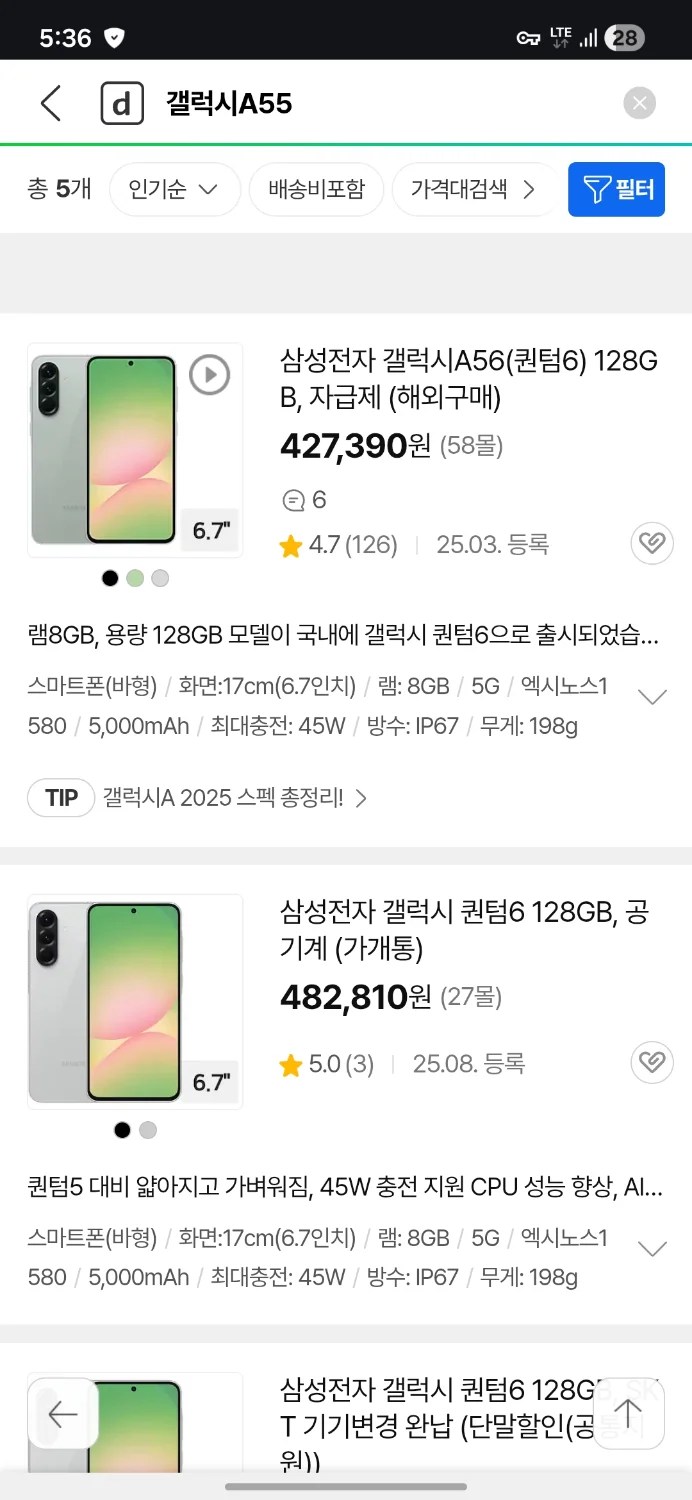Open the 갤럭시A 2025 스펙 총정리 tip
Viewport: 692px width, 1500px height.
tap(198, 798)
